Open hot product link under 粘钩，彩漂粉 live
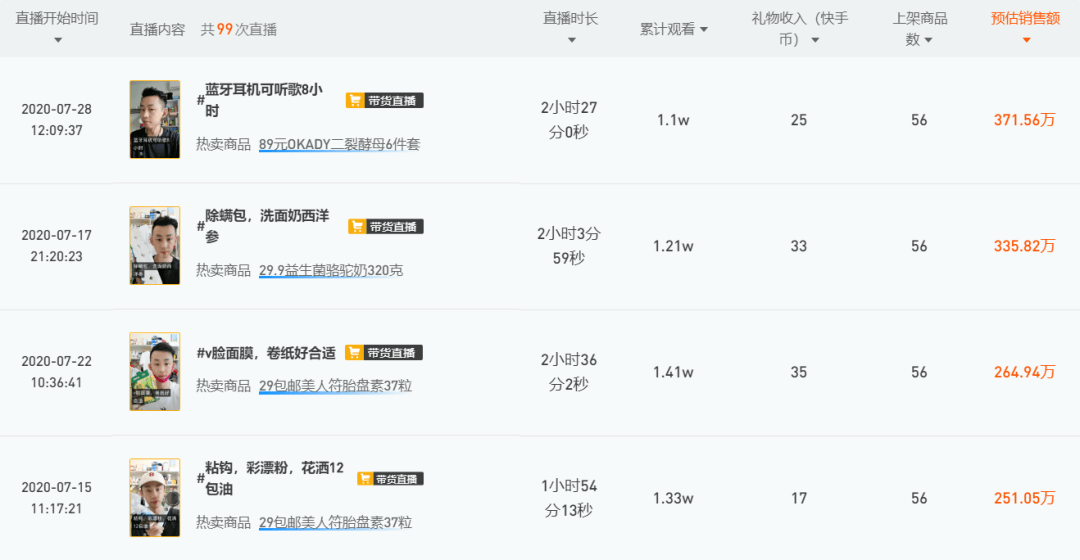 point(335,522)
